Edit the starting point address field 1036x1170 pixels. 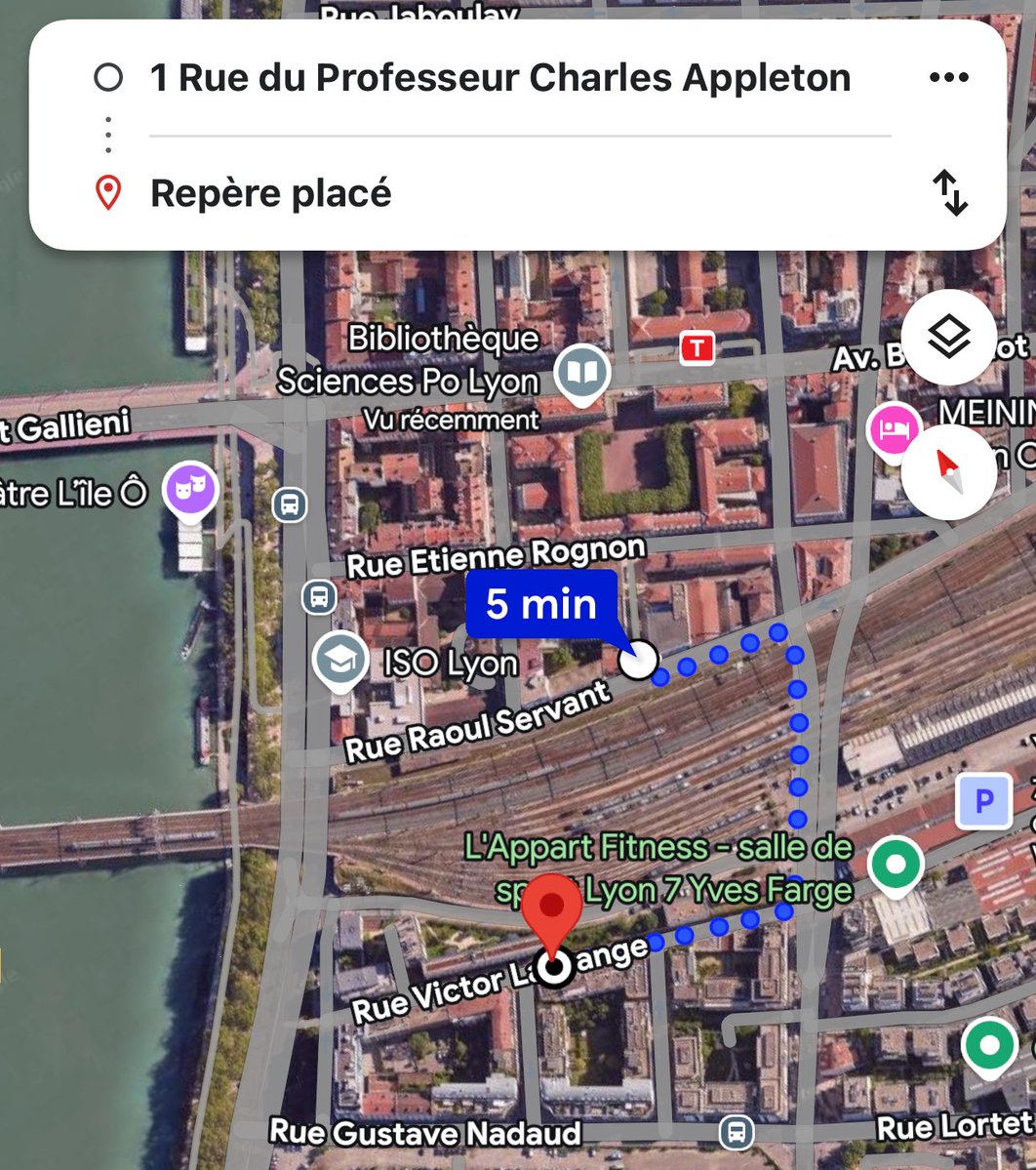tap(499, 78)
